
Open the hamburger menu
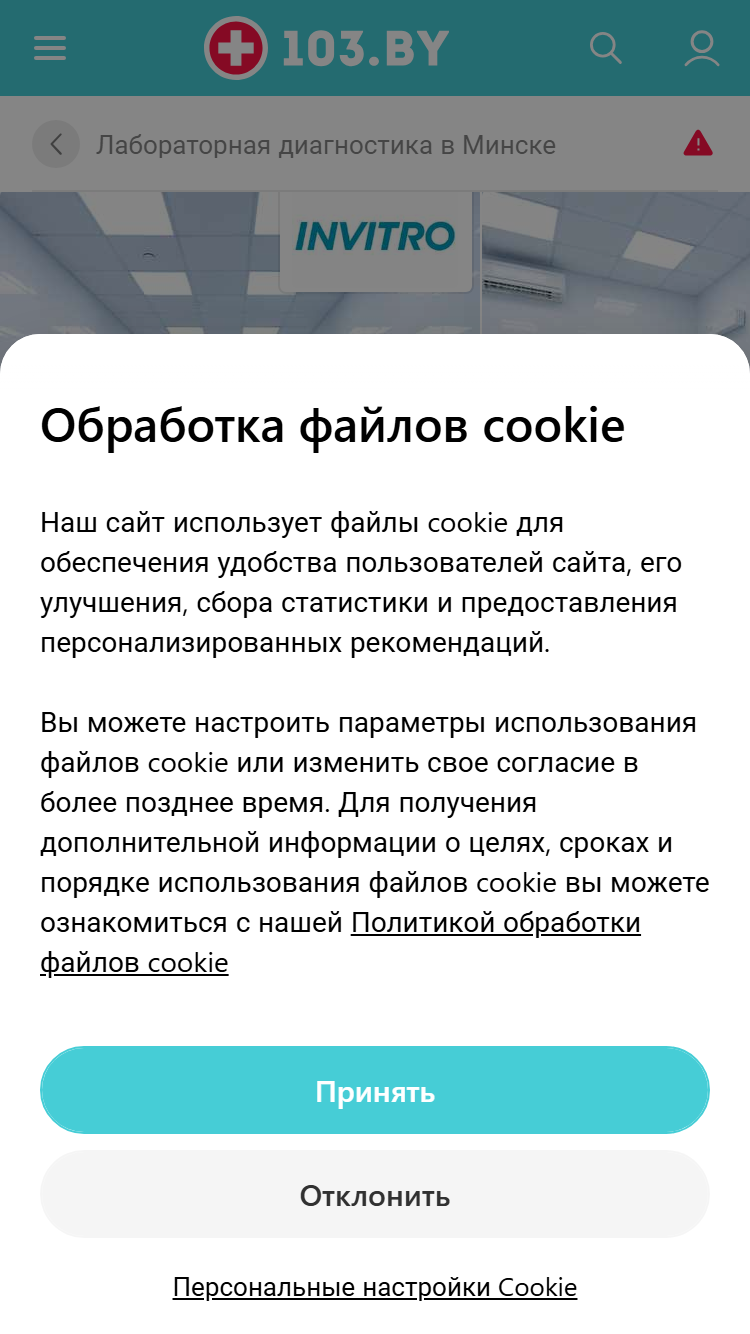50,48
